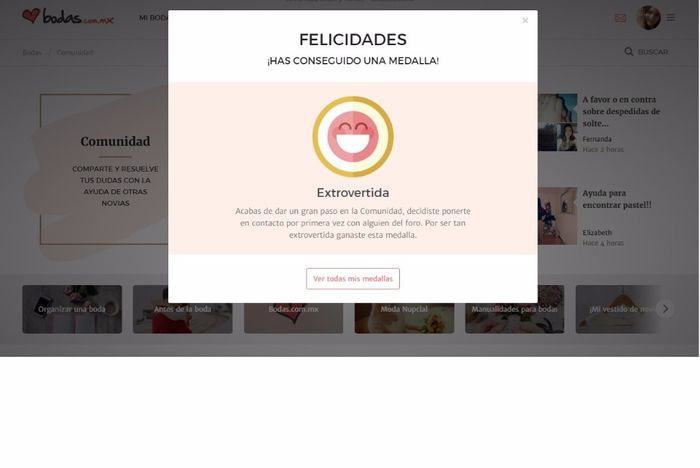700x468 pixels.
Task: Open the mail inbox icon
Action: pos(620,18)
